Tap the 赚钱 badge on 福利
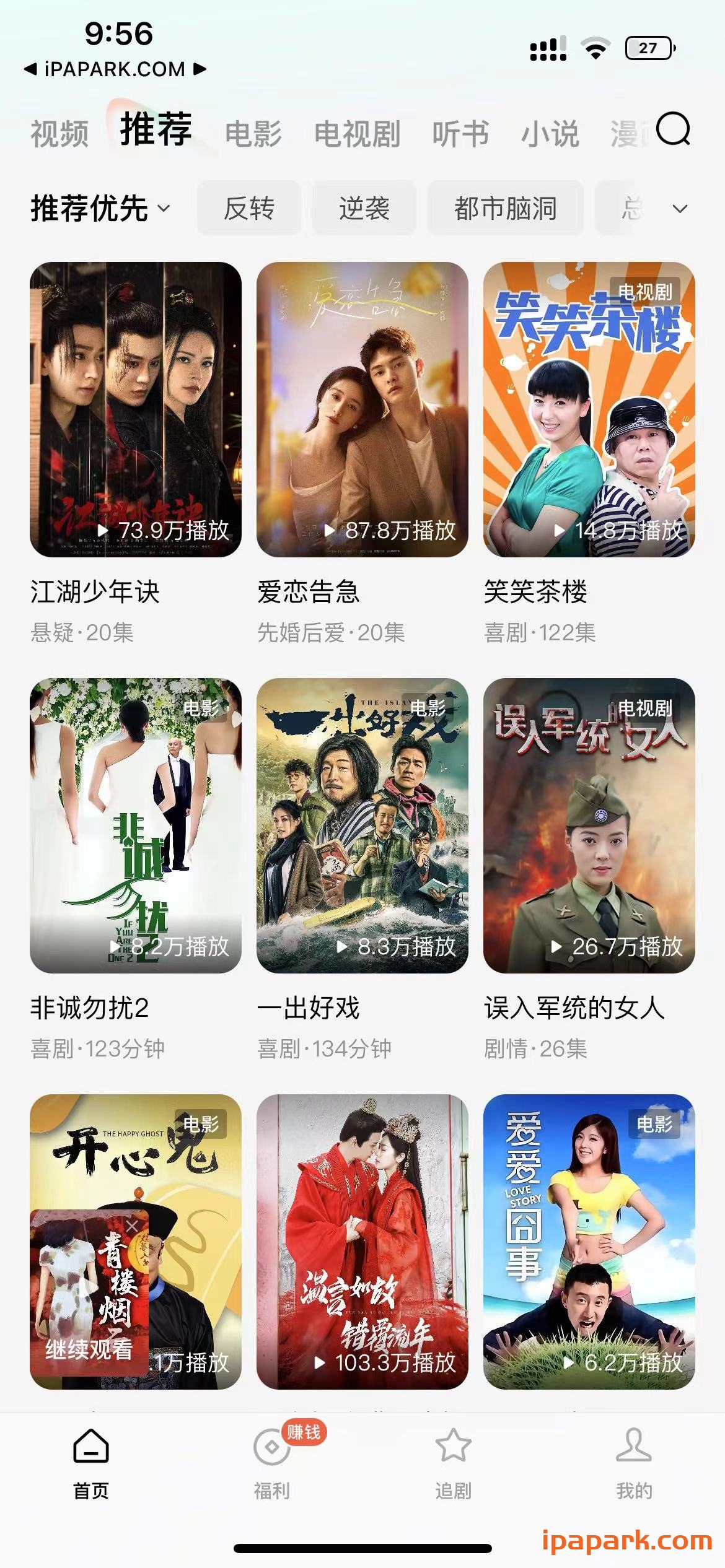The width and height of the screenshot is (725, 1568). click(303, 1431)
